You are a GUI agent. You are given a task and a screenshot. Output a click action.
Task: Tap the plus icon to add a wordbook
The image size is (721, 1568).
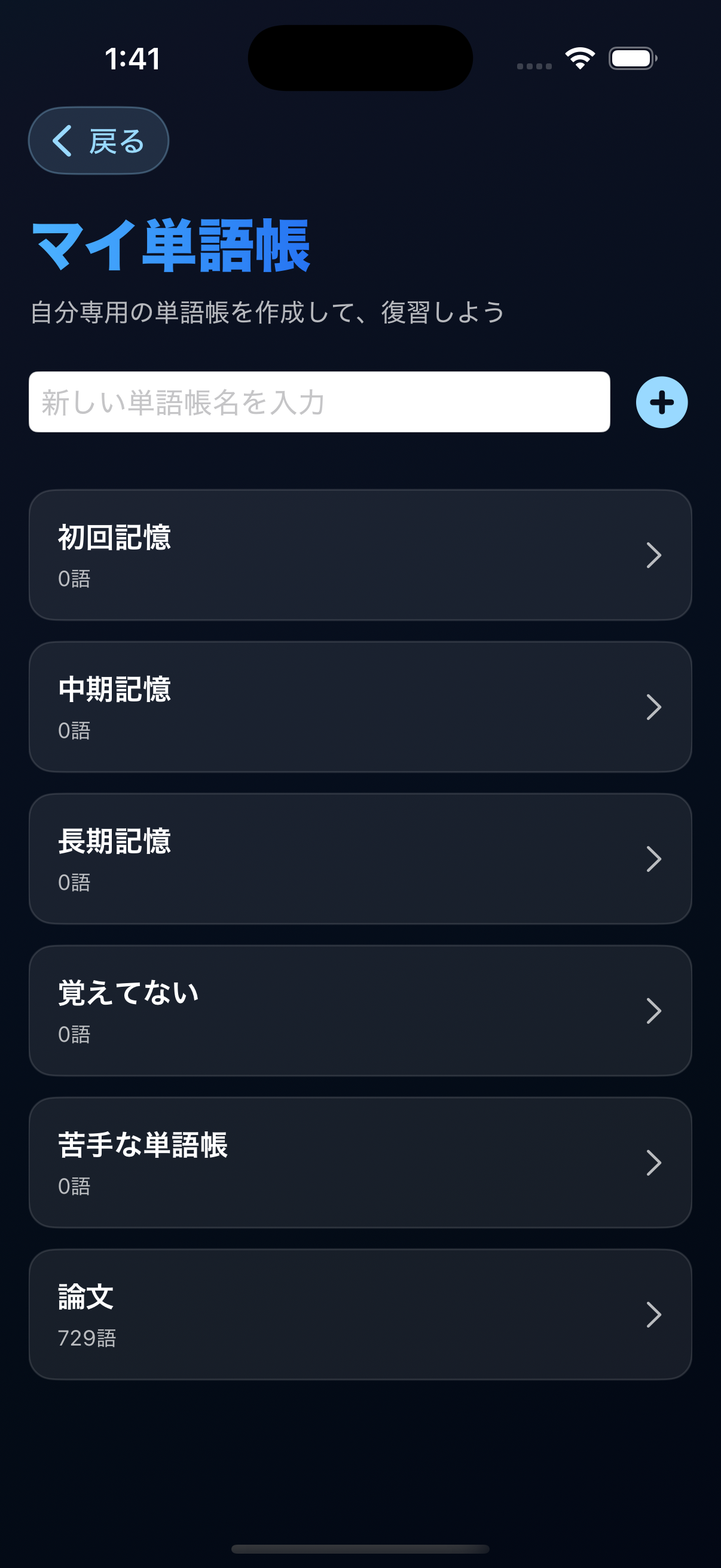coord(661,402)
